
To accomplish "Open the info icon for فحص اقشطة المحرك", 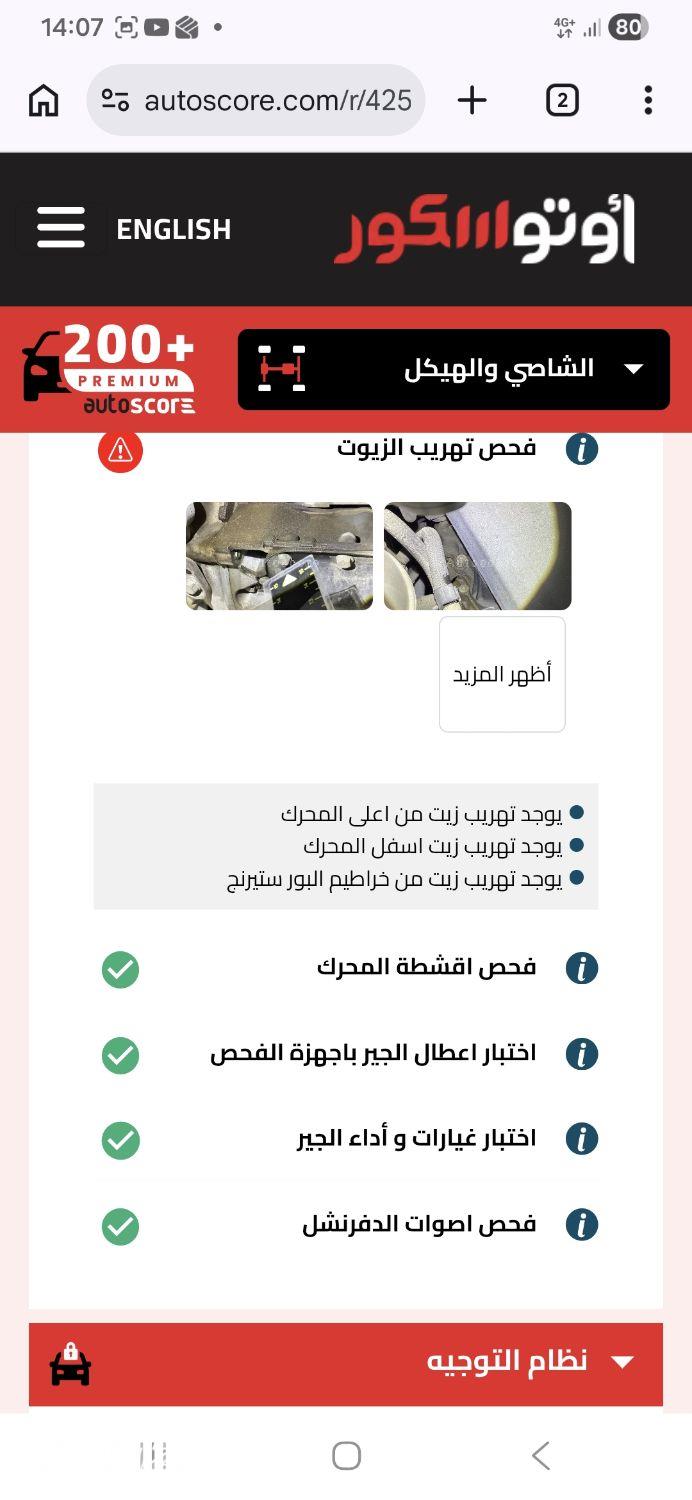I will [x=581, y=968].
